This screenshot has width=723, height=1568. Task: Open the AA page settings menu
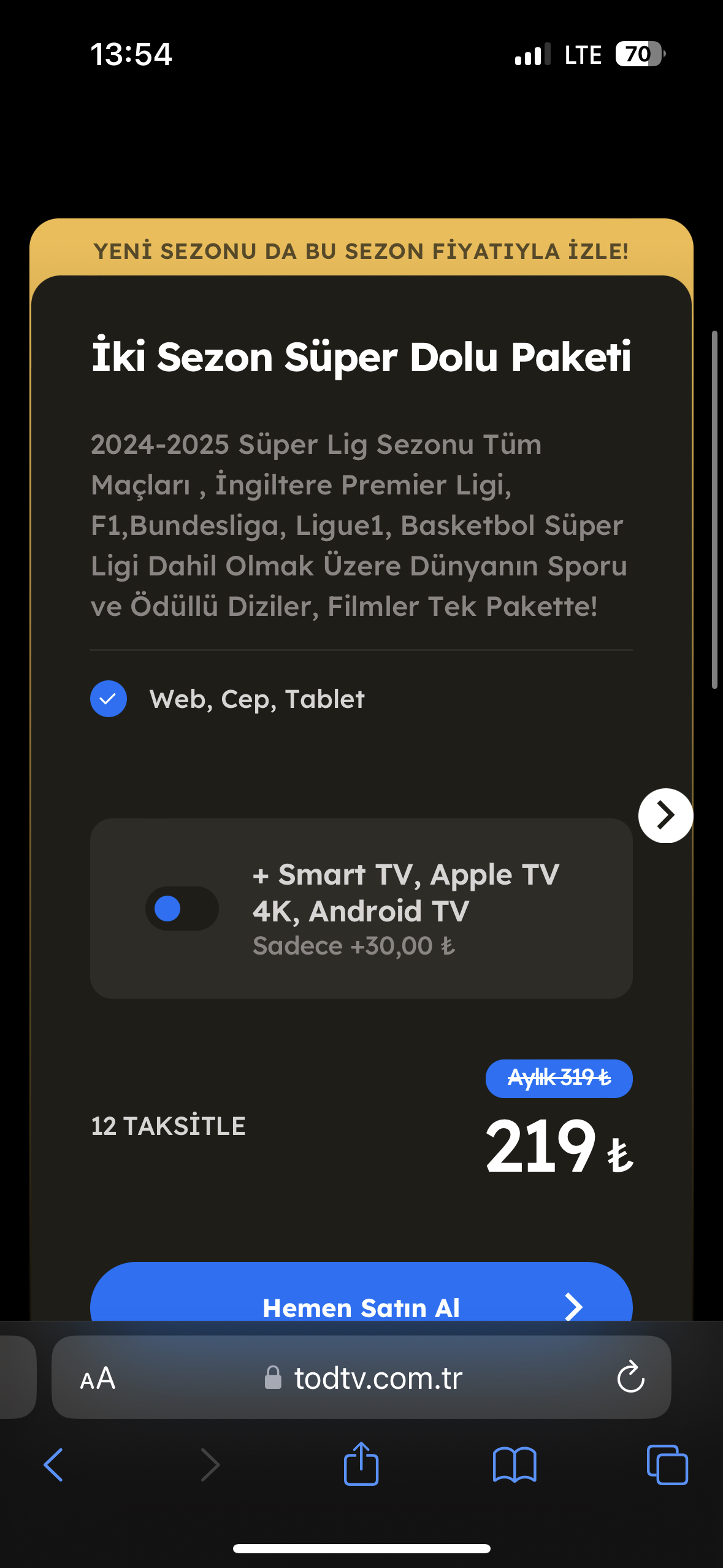pyautogui.click(x=98, y=1378)
